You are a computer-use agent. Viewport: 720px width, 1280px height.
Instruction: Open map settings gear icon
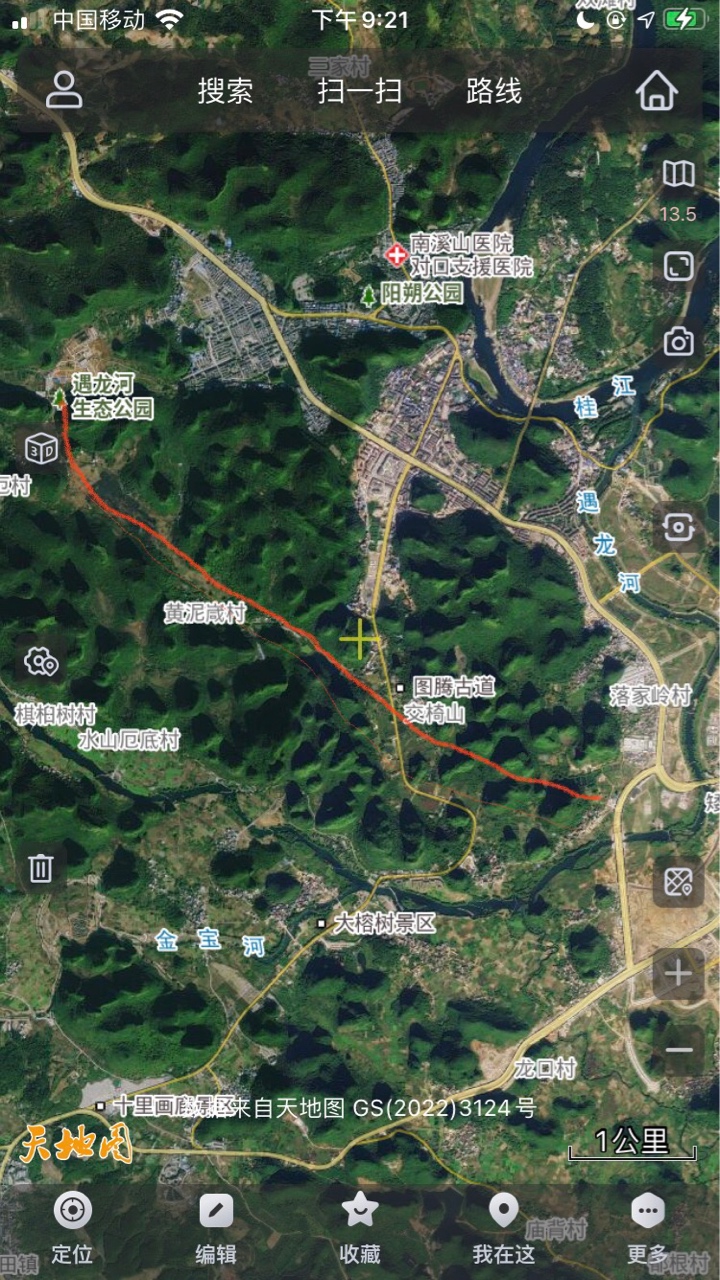41,661
